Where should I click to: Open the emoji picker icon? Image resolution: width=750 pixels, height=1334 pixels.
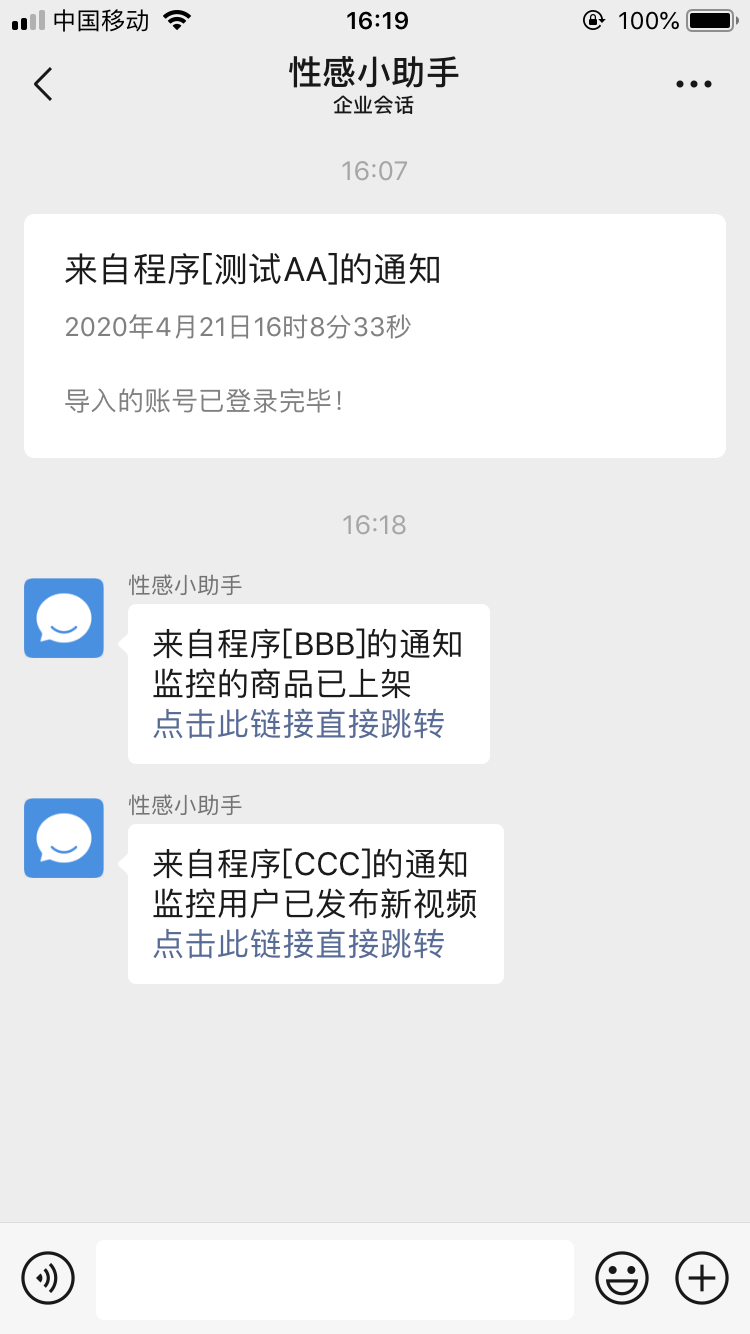coord(621,1278)
